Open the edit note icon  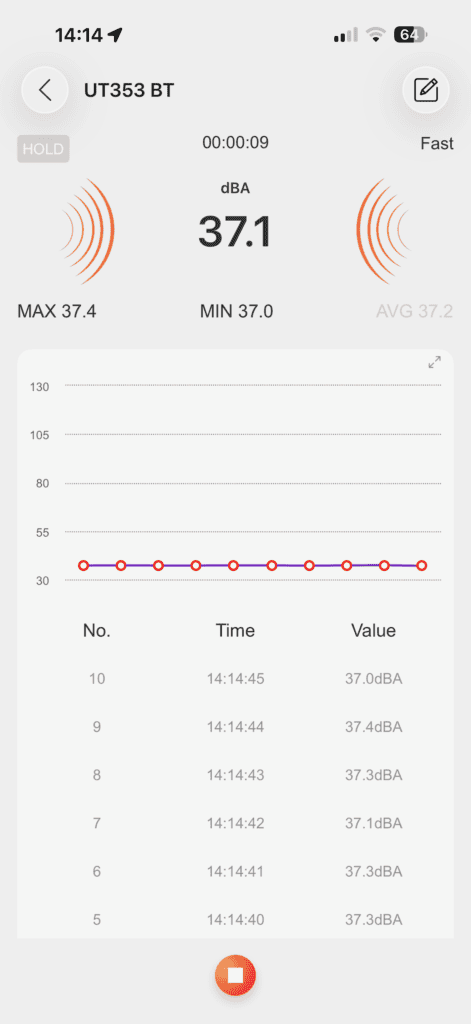pyautogui.click(x=426, y=90)
